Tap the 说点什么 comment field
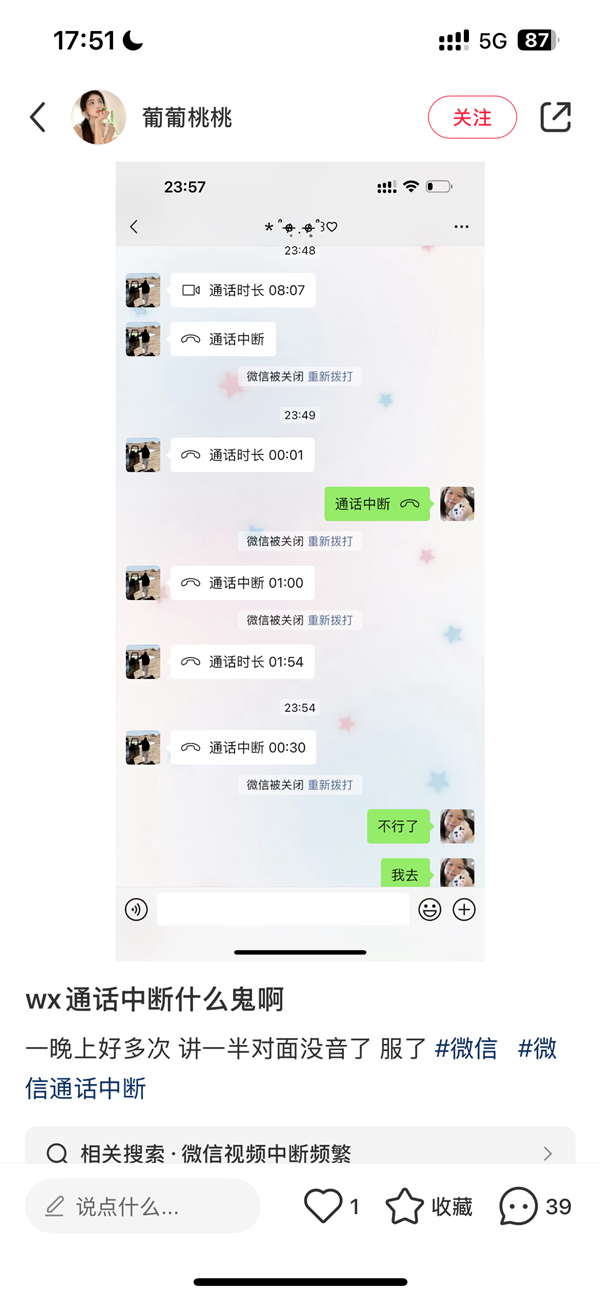This screenshot has height=1298, width=600. [x=142, y=1206]
